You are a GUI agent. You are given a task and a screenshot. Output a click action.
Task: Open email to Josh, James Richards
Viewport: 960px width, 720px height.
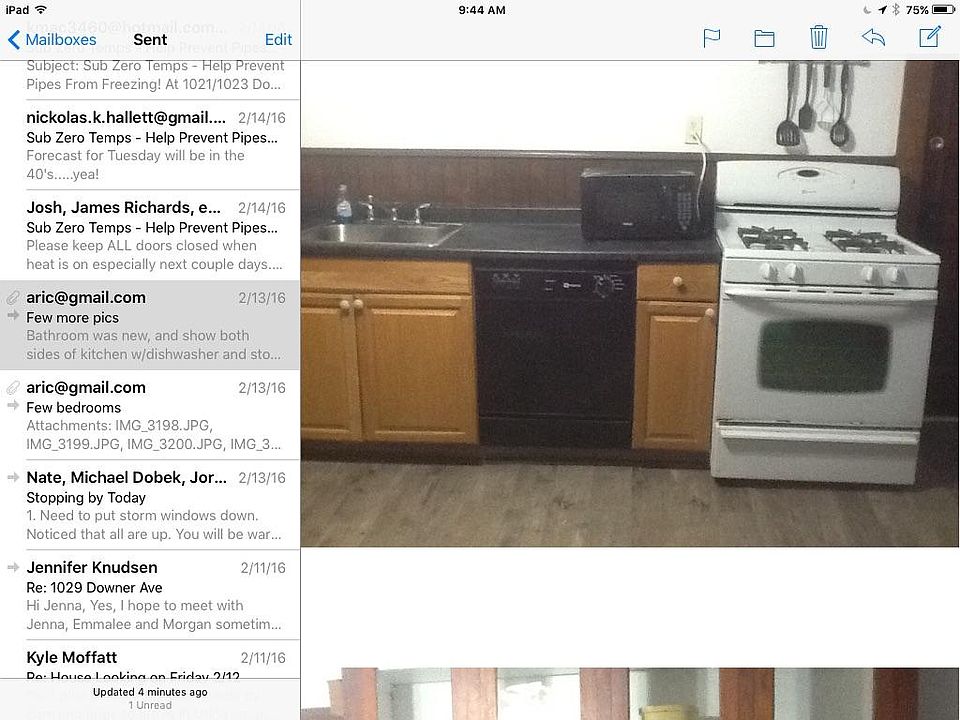click(x=150, y=235)
